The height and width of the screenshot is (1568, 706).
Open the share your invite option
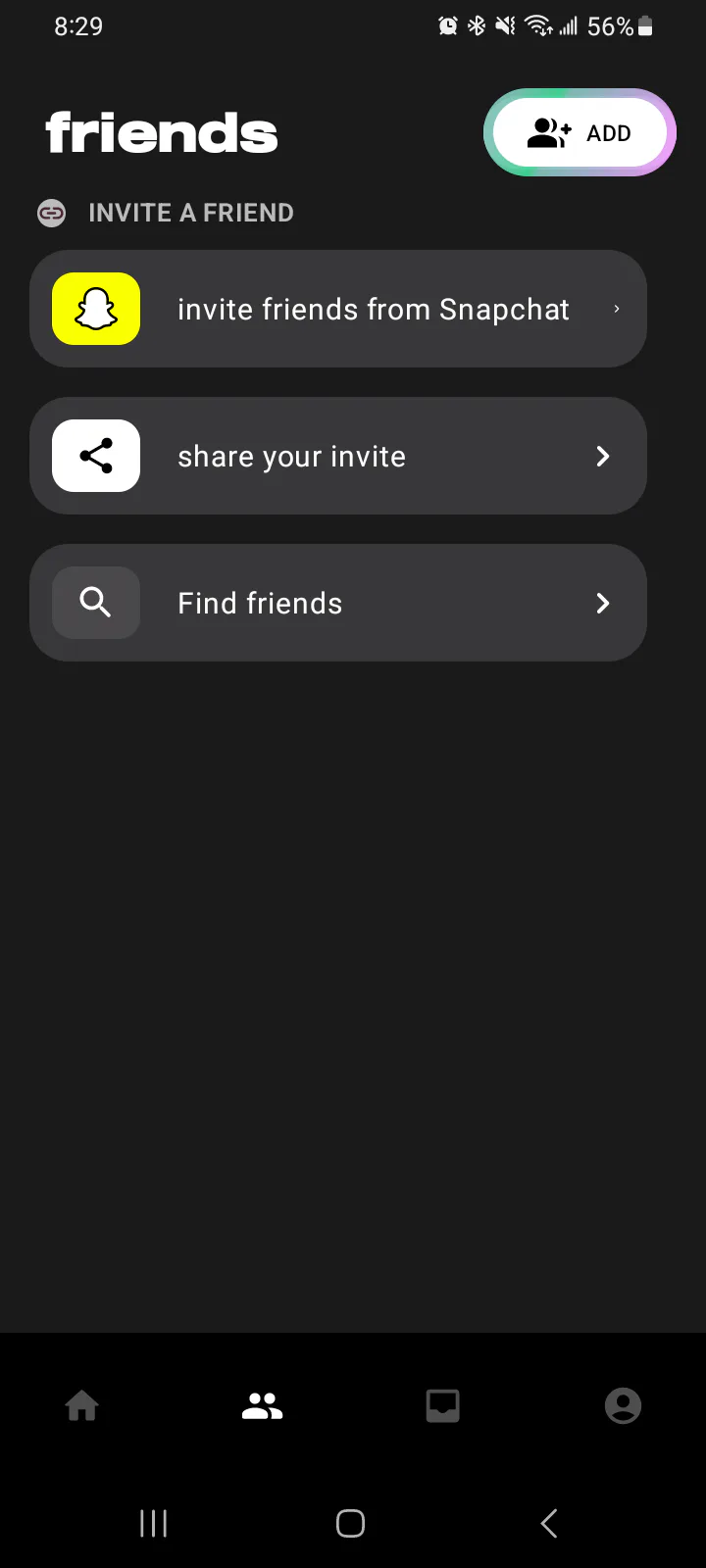tap(338, 456)
